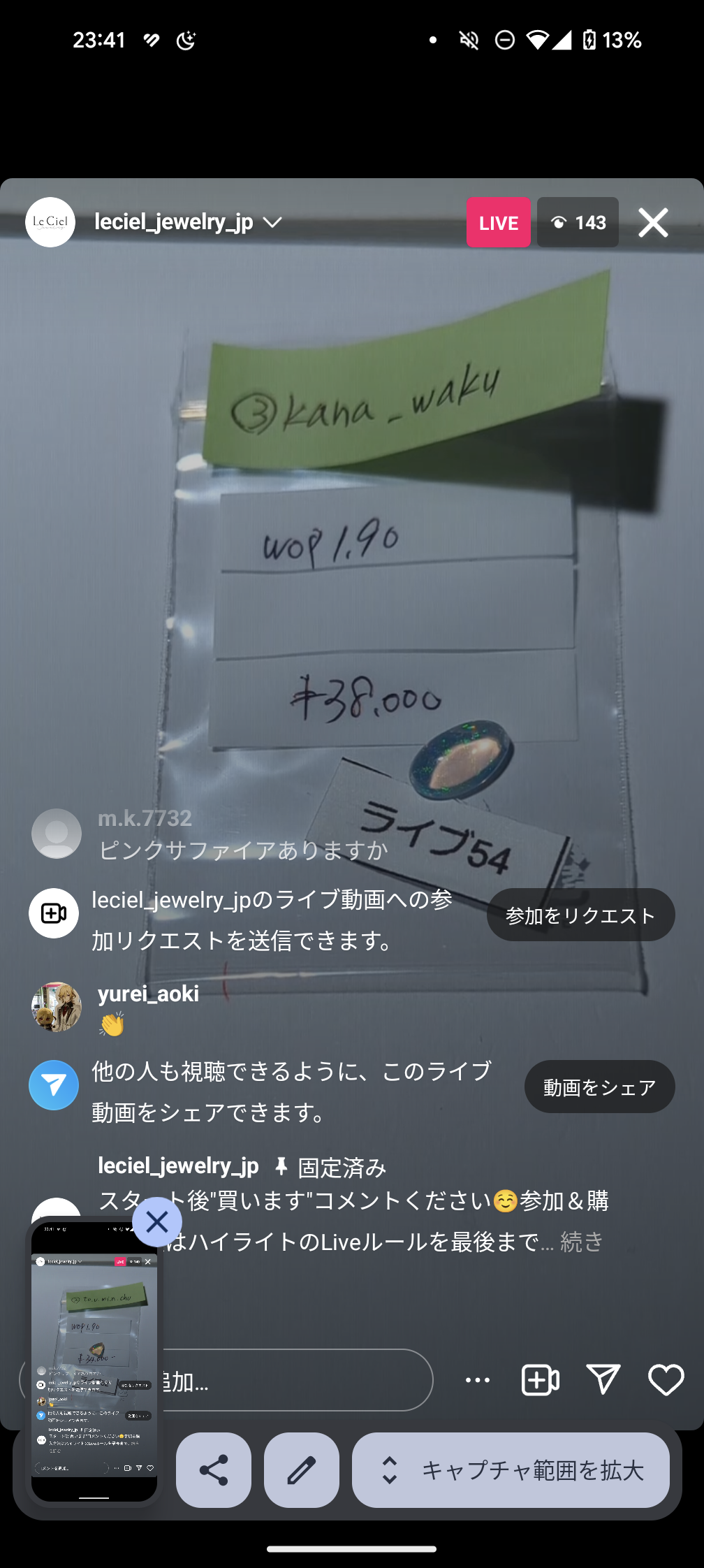Like the live stream via heart icon
The height and width of the screenshot is (1568, 704).
pos(664,1380)
